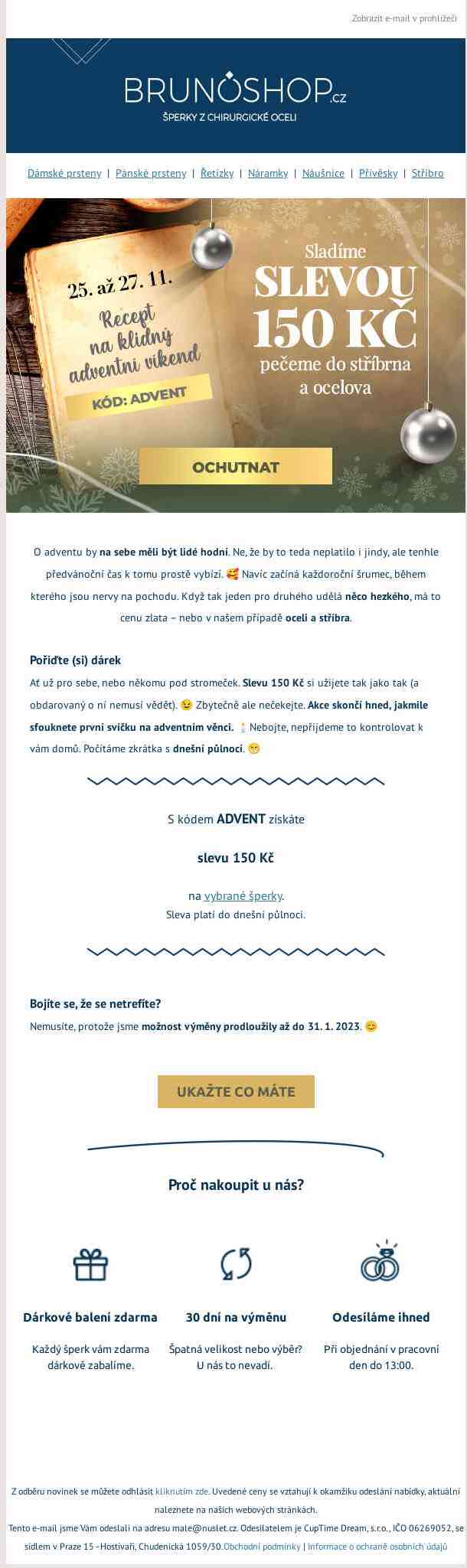The image size is (467, 1568).
Task: Tap the golden OCHUTNAT button
Action: [236, 467]
